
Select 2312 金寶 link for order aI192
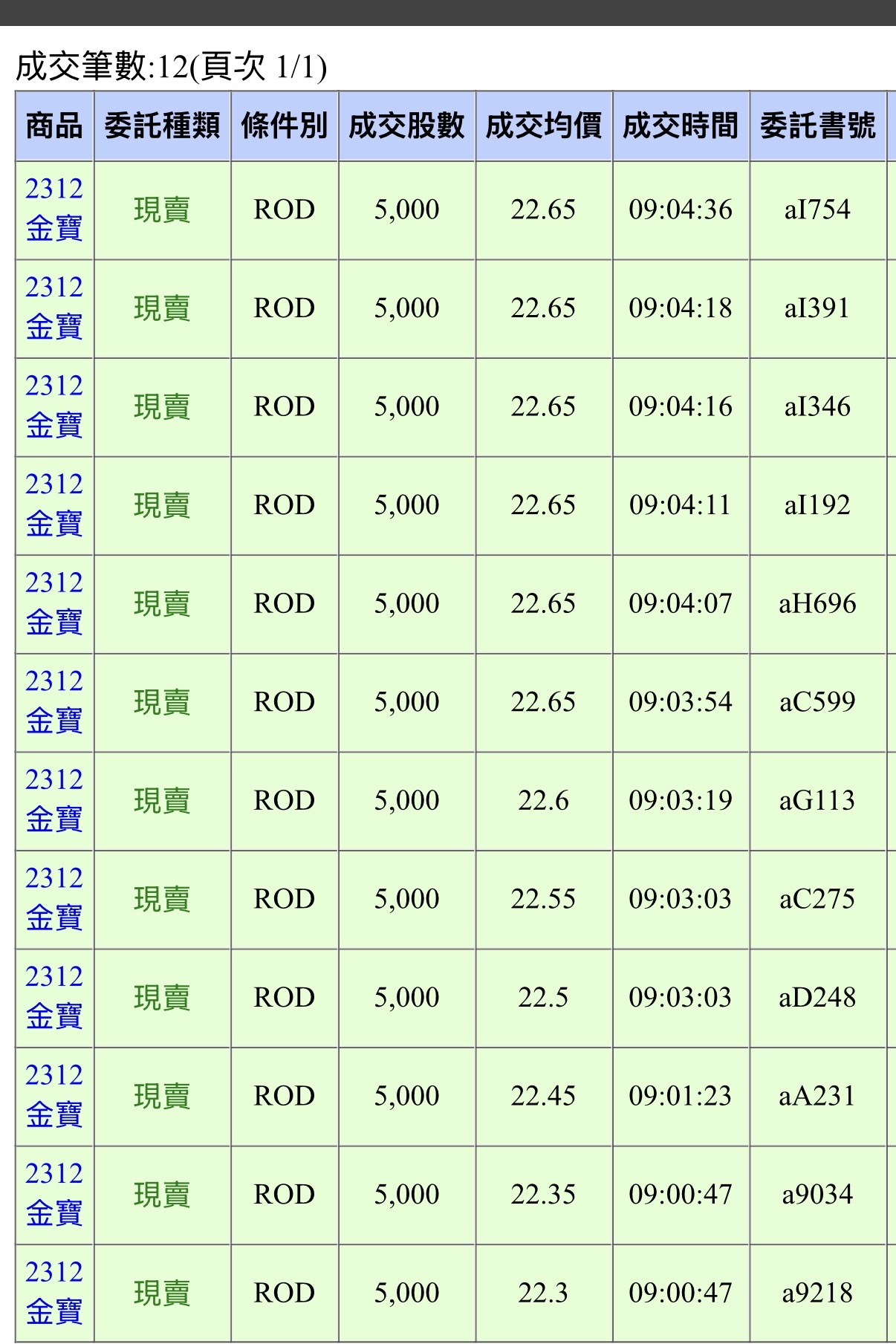click(54, 504)
